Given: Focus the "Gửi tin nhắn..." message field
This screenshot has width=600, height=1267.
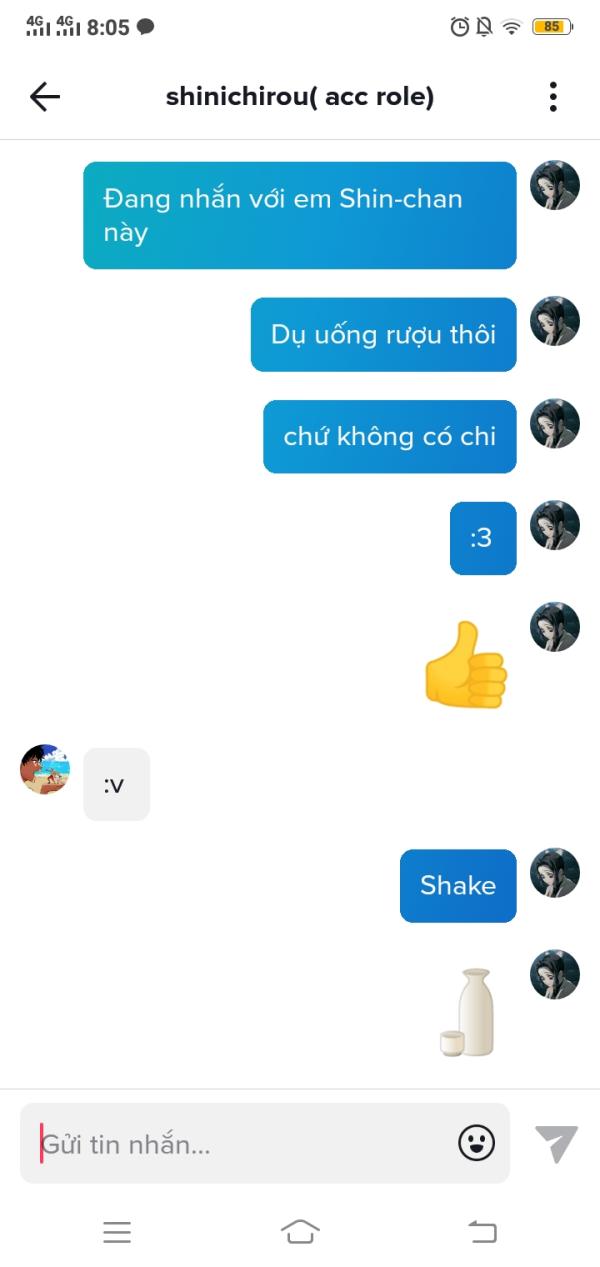Looking at the screenshot, I should click(240, 1143).
